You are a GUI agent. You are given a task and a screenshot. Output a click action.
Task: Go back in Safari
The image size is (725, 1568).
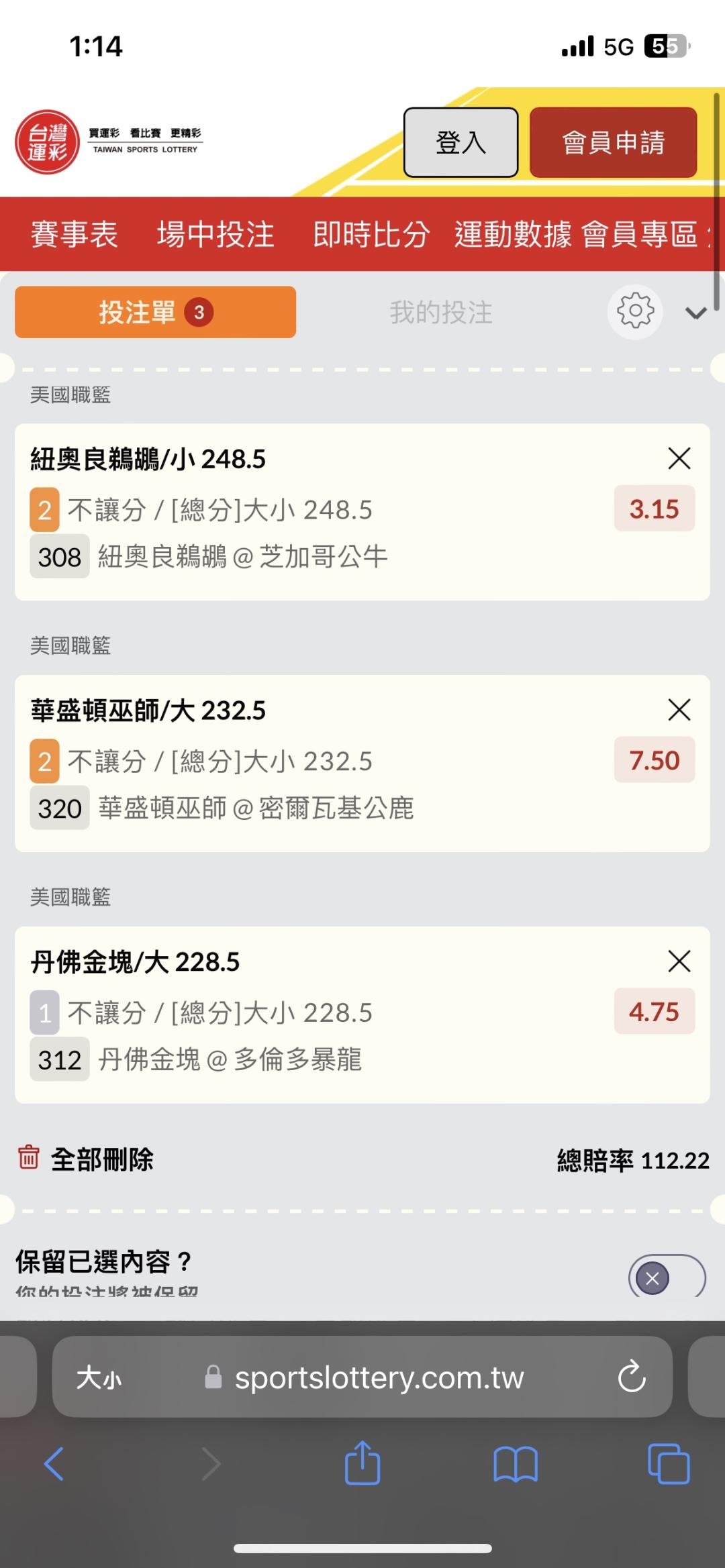[54, 1463]
